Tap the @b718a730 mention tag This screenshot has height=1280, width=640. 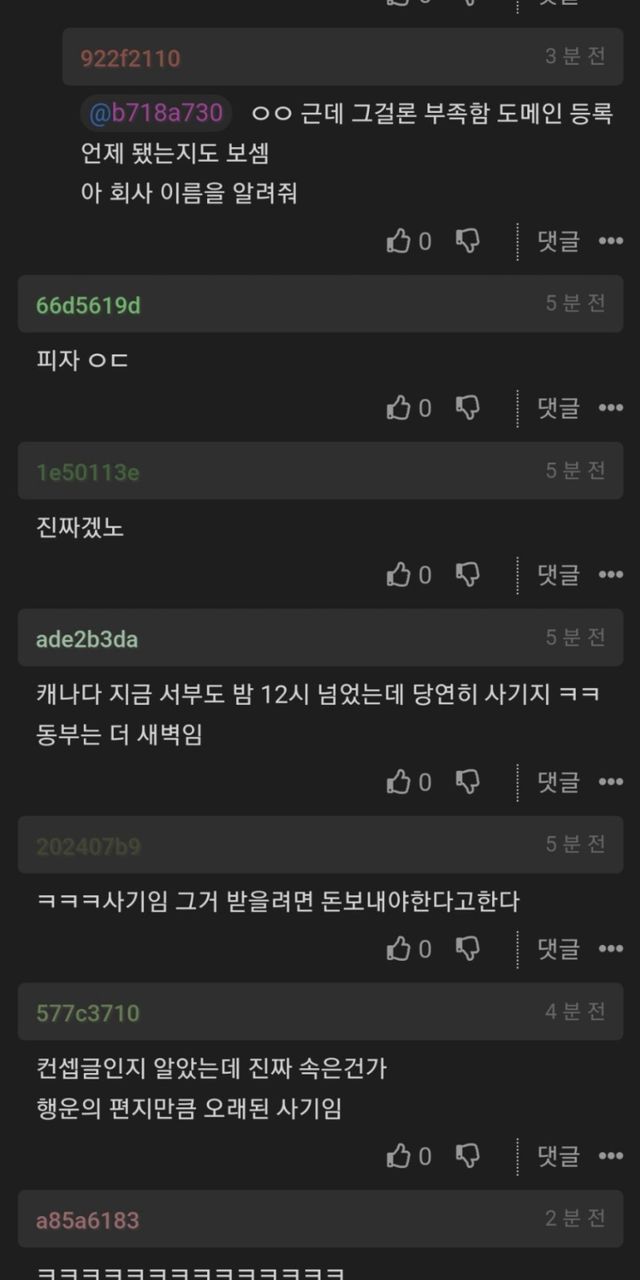pos(156,113)
